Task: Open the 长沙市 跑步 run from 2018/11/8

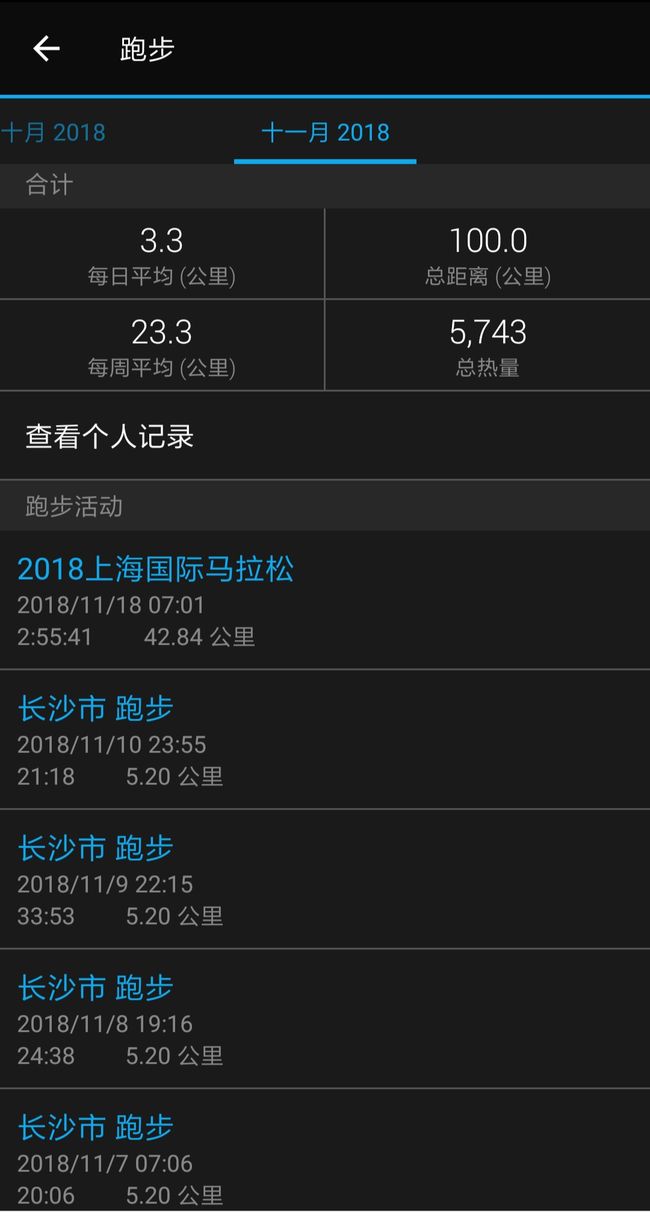Action: click(x=325, y=1019)
